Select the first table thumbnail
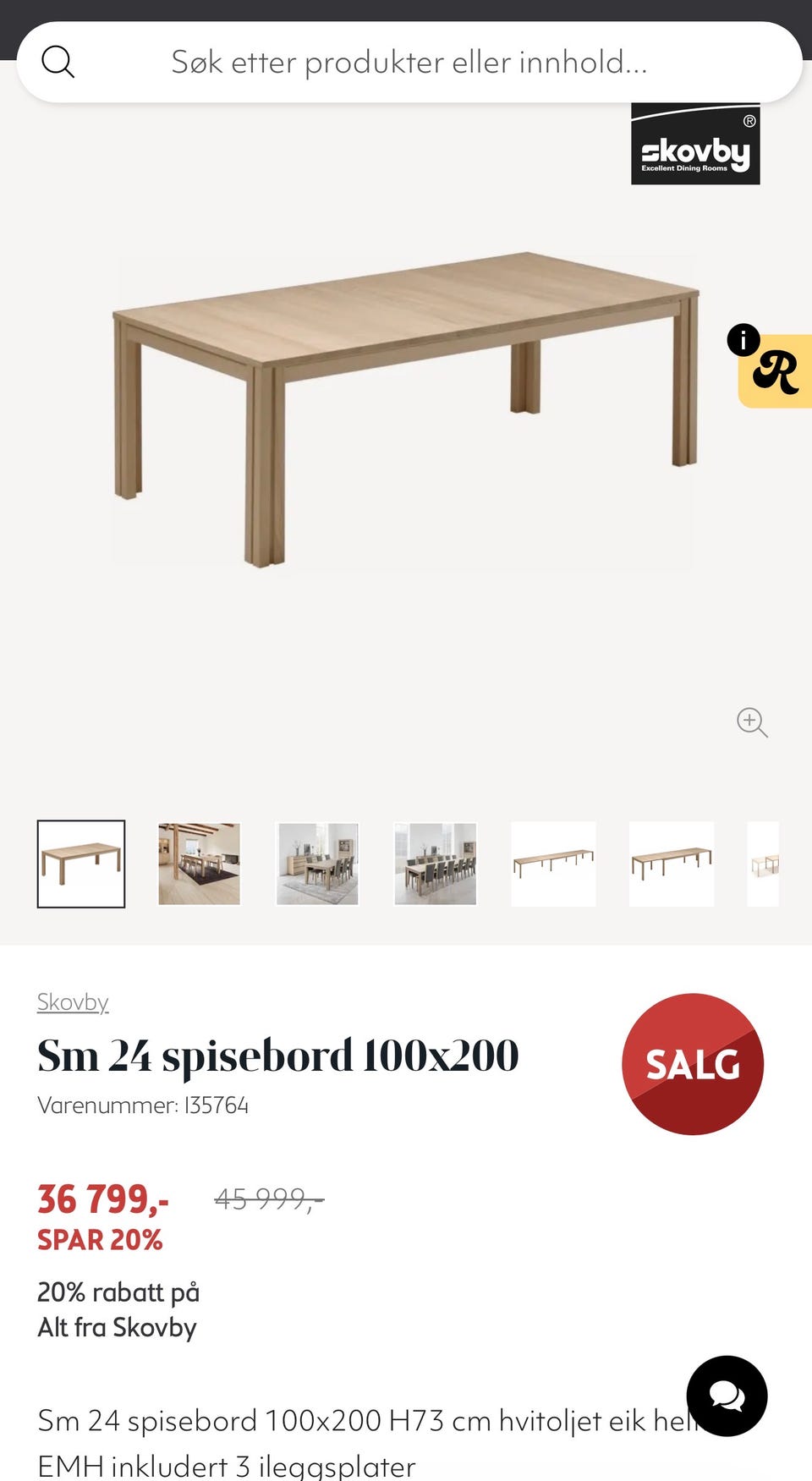The image size is (812, 1481). tap(80, 864)
